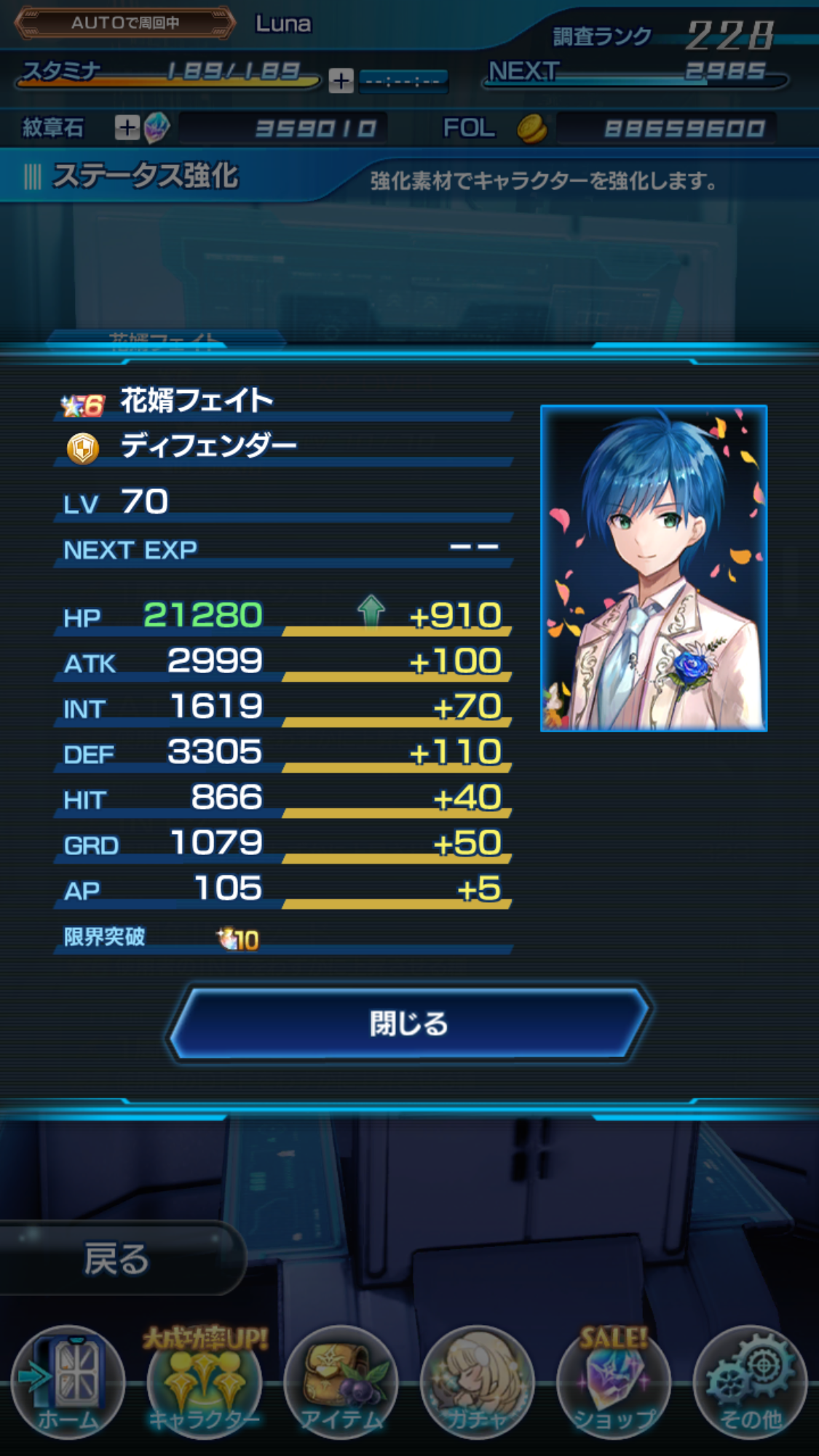The image size is (819, 1456).
Task: Open the アイテム items tab
Action: coord(341,1383)
